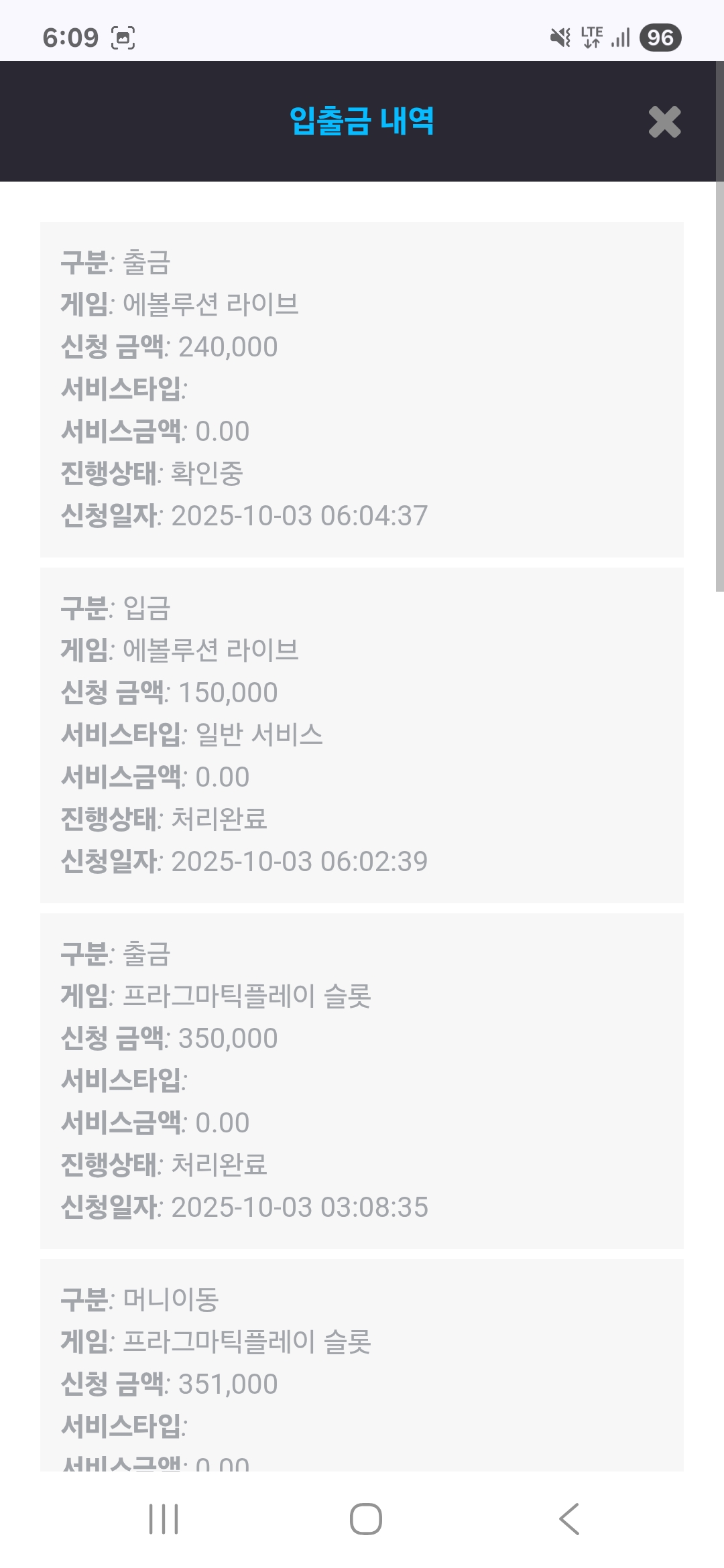Tap the LTE network indicator
Viewport: 724px width, 1568px height.
click(x=593, y=38)
